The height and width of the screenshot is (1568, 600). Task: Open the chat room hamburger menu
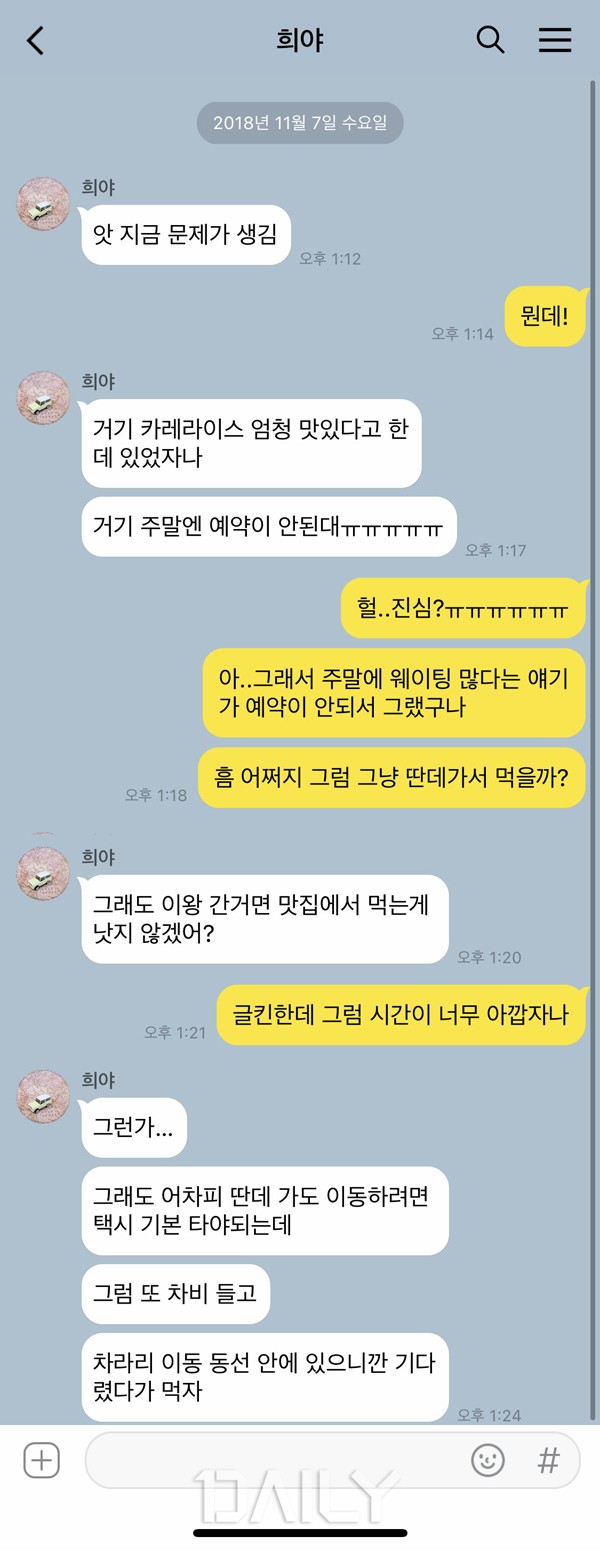click(x=555, y=40)
